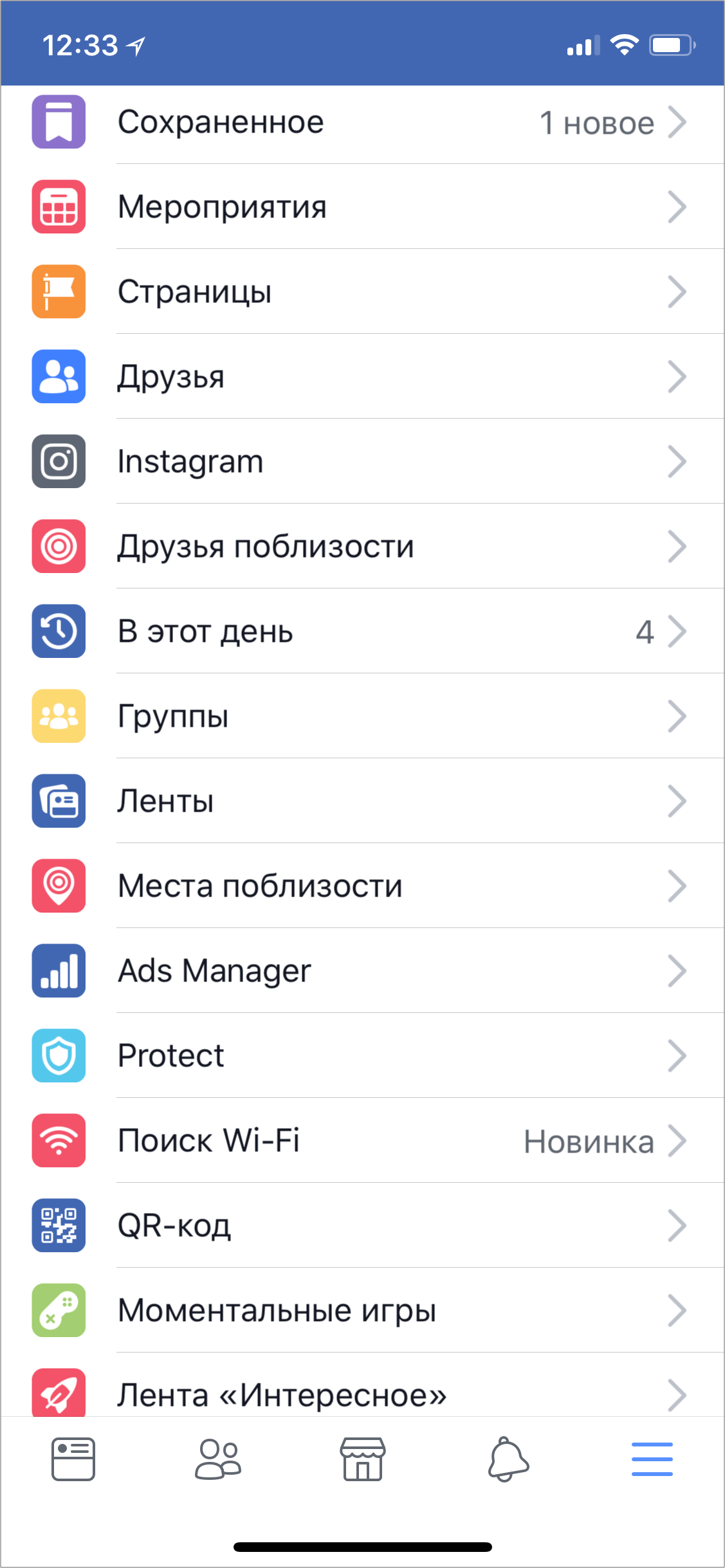Open Лента «Интересное»

click(x=362, y=1393)
